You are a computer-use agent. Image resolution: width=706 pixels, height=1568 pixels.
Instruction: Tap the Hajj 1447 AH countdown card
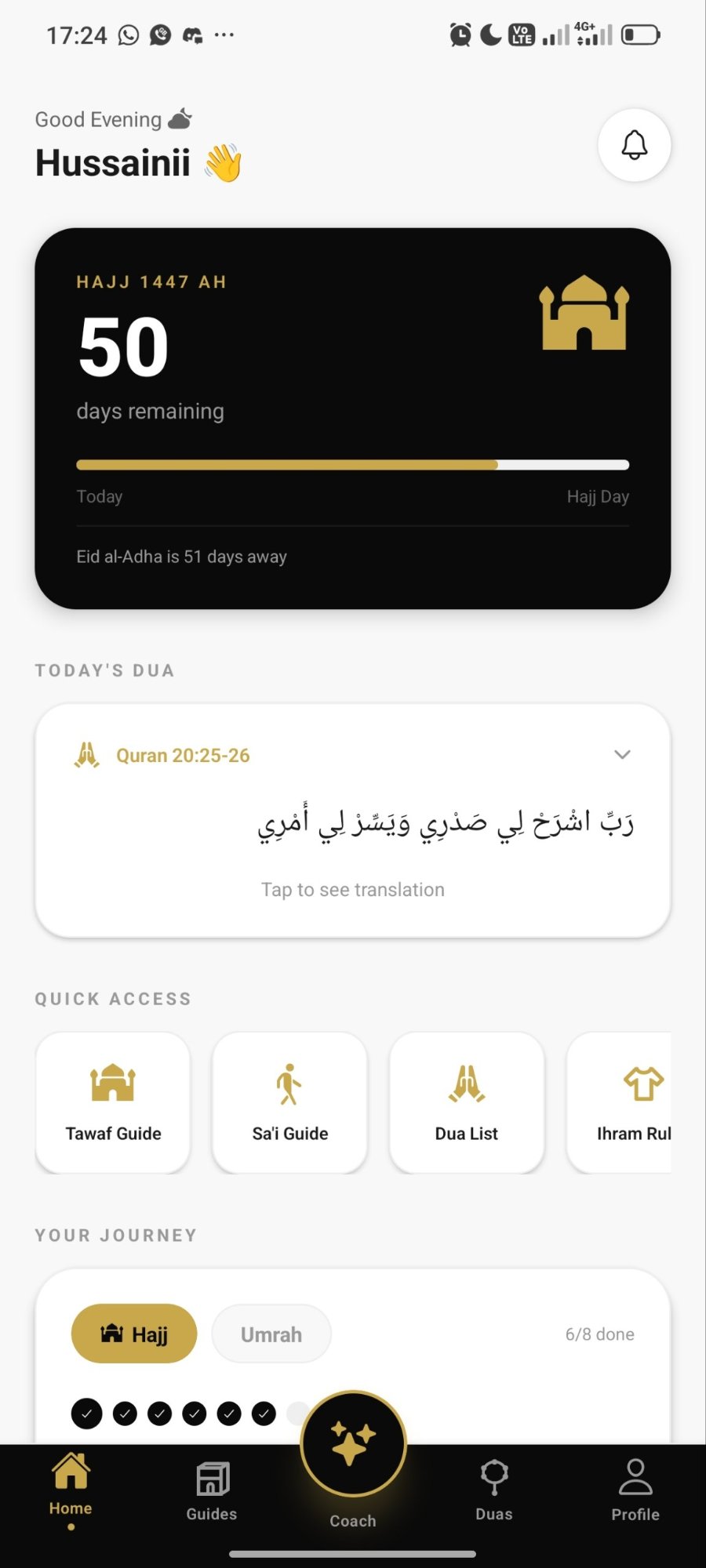[x=353, y=418]
